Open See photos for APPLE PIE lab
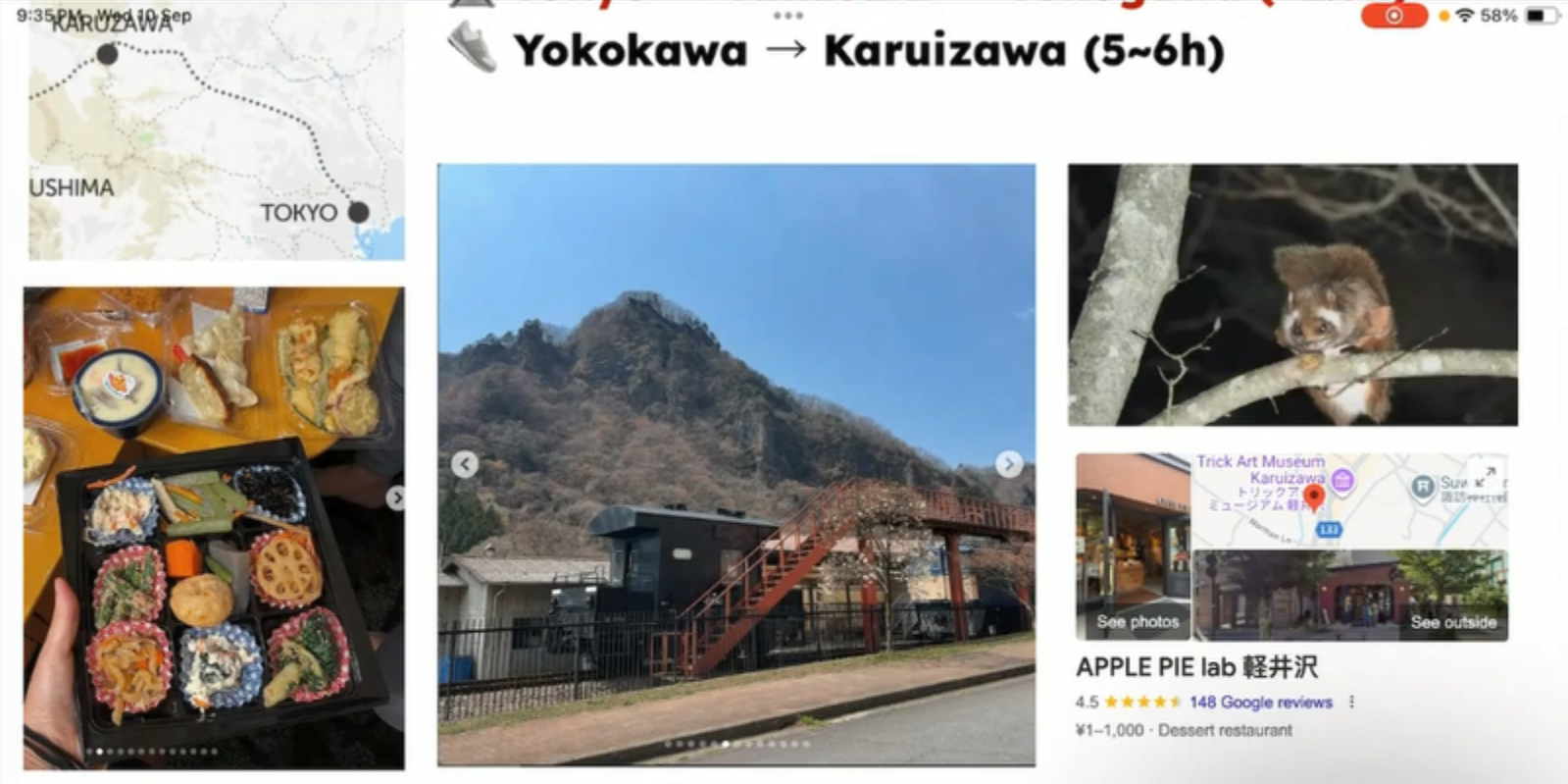Image resolution: width=1568 pixels, height=784 pixels. [1138, 621]
